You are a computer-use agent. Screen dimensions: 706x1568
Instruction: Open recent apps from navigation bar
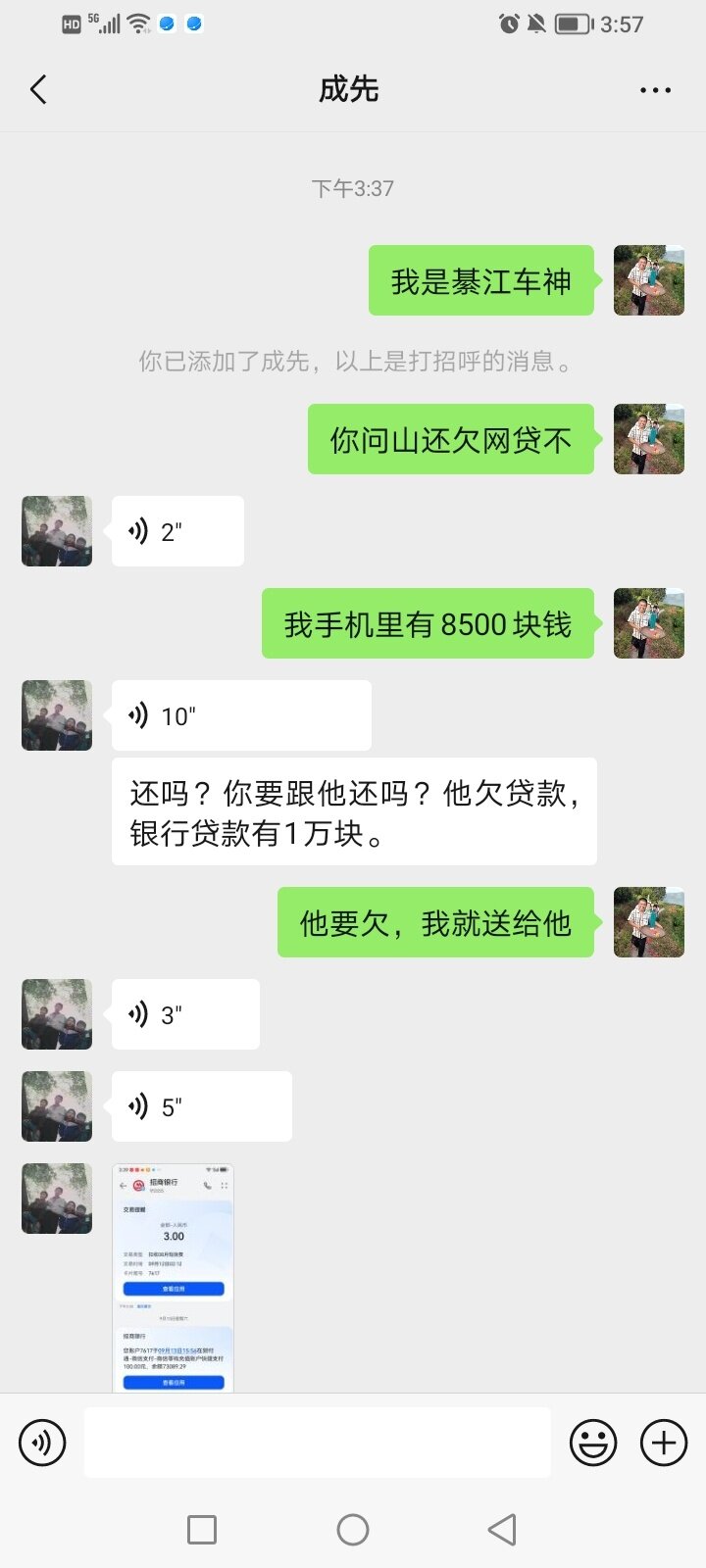202,1530
